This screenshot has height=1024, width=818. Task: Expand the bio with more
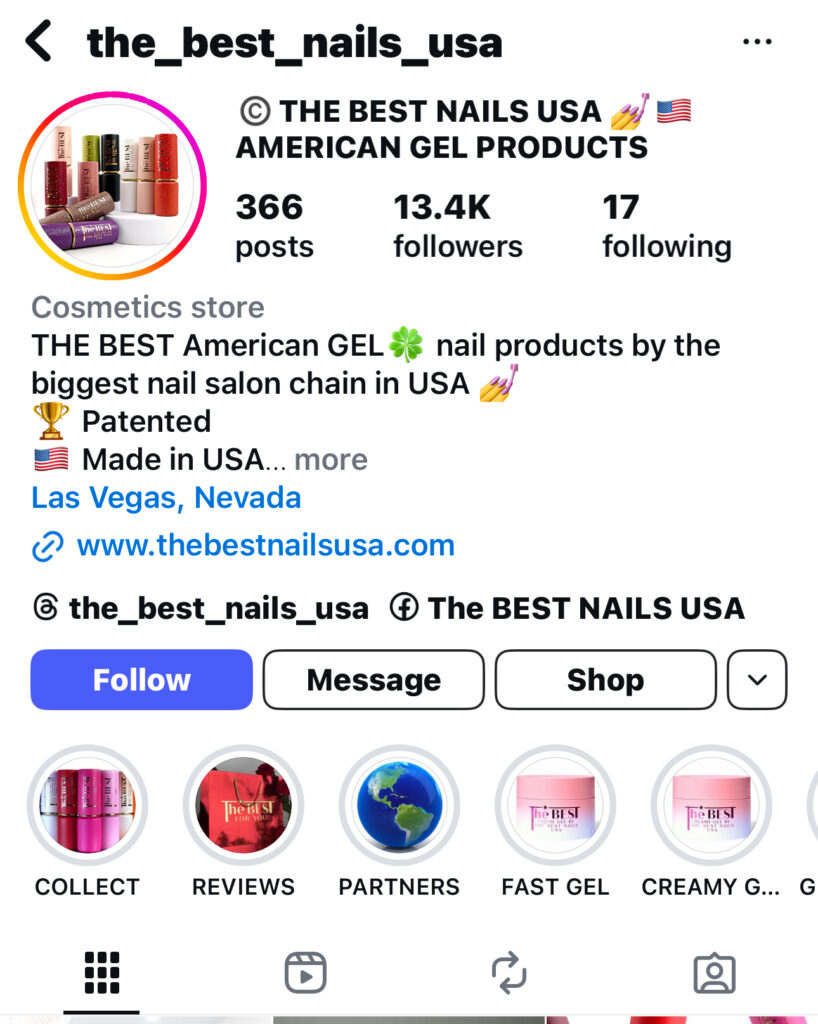pos(331,459)
